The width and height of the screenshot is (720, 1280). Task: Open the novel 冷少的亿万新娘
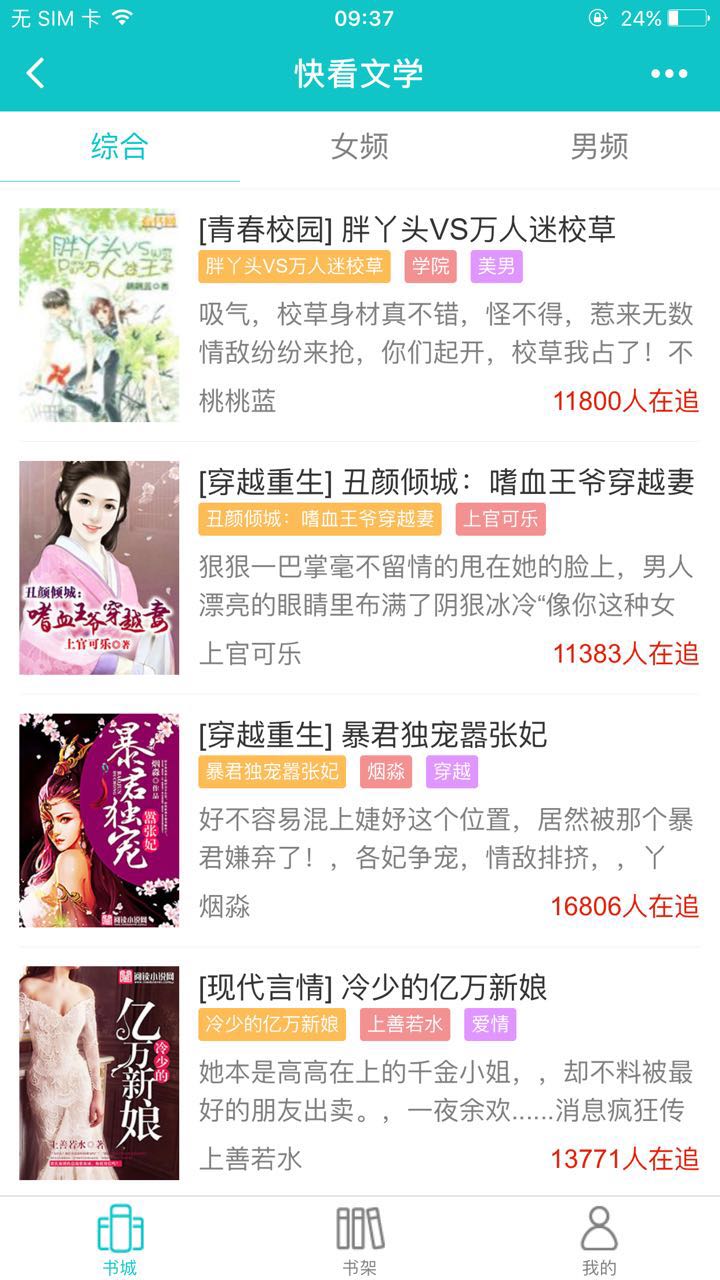coord(373,988)
